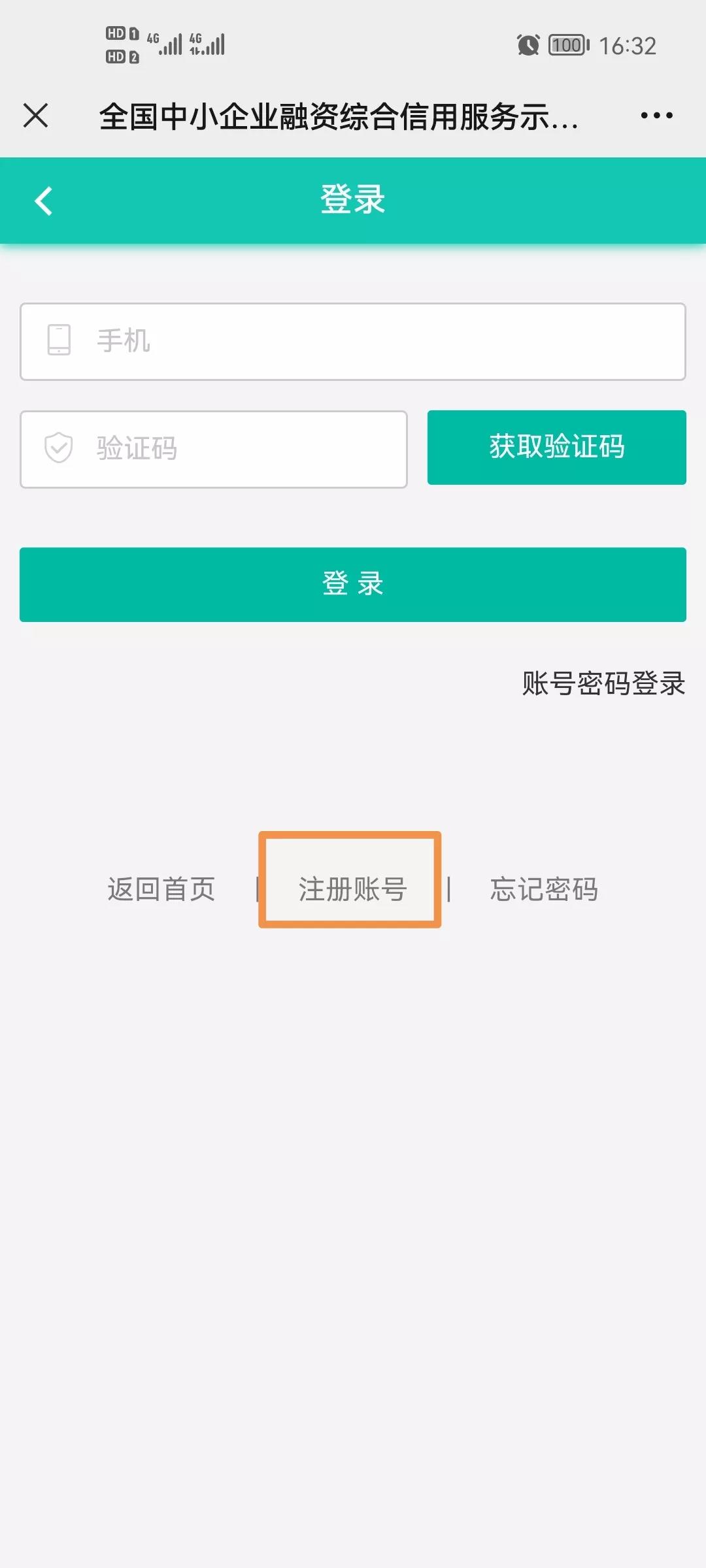Go back using the arrow in green header

pos(44,201)
